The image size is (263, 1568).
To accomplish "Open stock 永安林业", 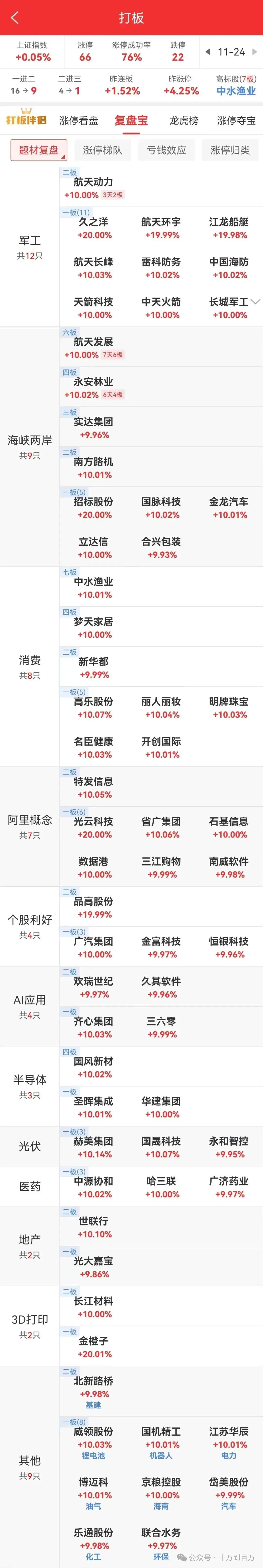I will tap(93, 382).
